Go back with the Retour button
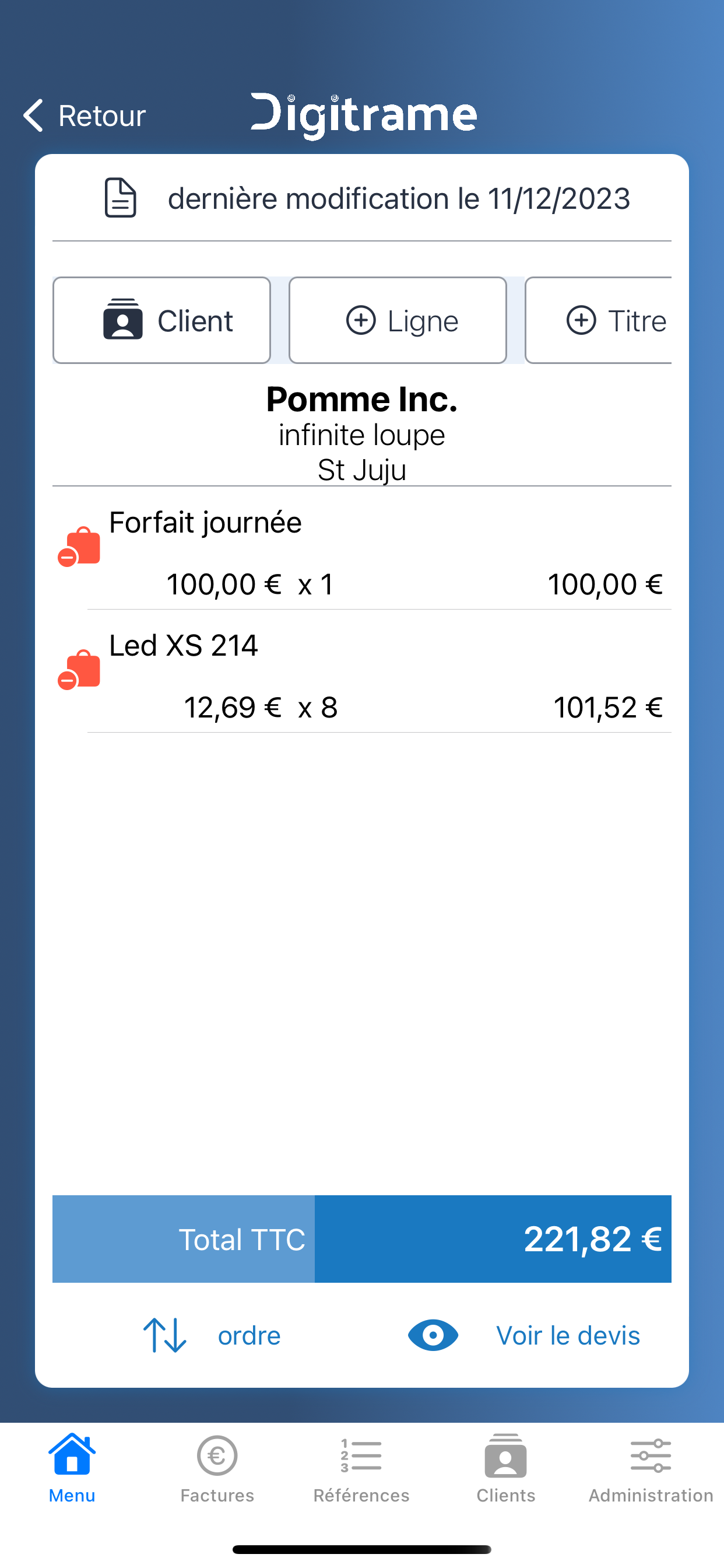 click(x=85, y=116)
